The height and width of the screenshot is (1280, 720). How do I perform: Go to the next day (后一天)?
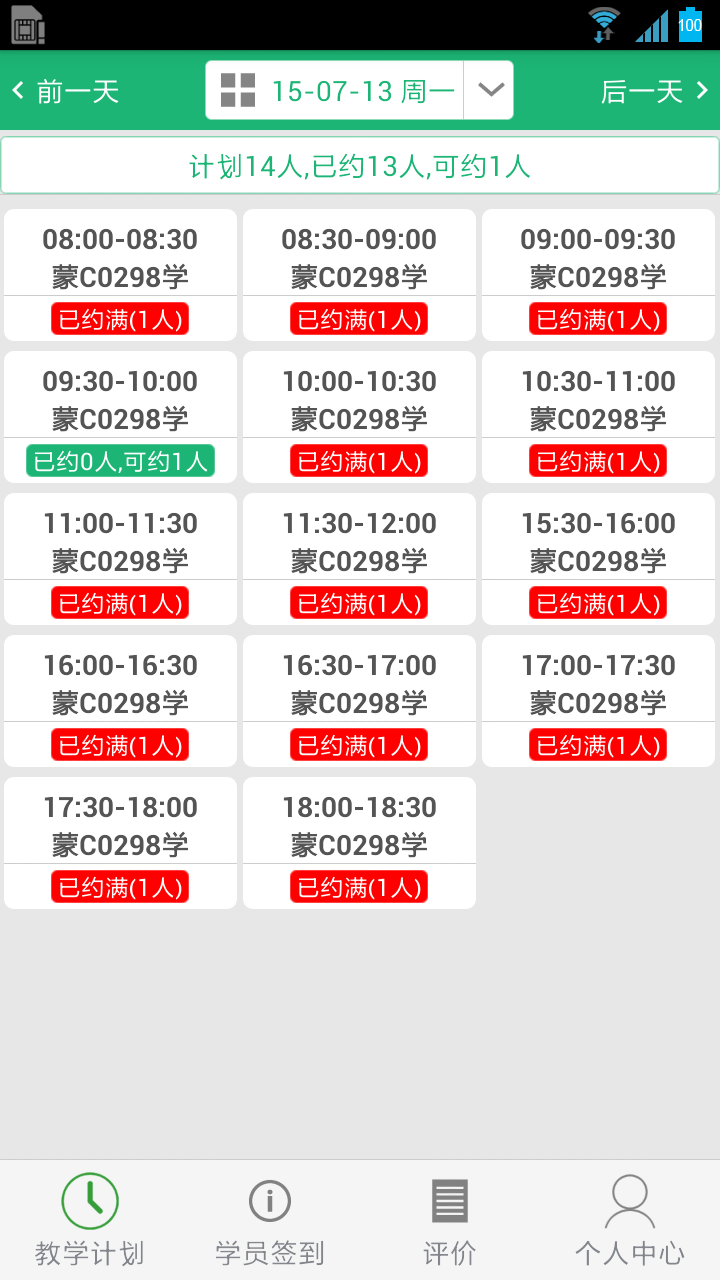point(654,92)
